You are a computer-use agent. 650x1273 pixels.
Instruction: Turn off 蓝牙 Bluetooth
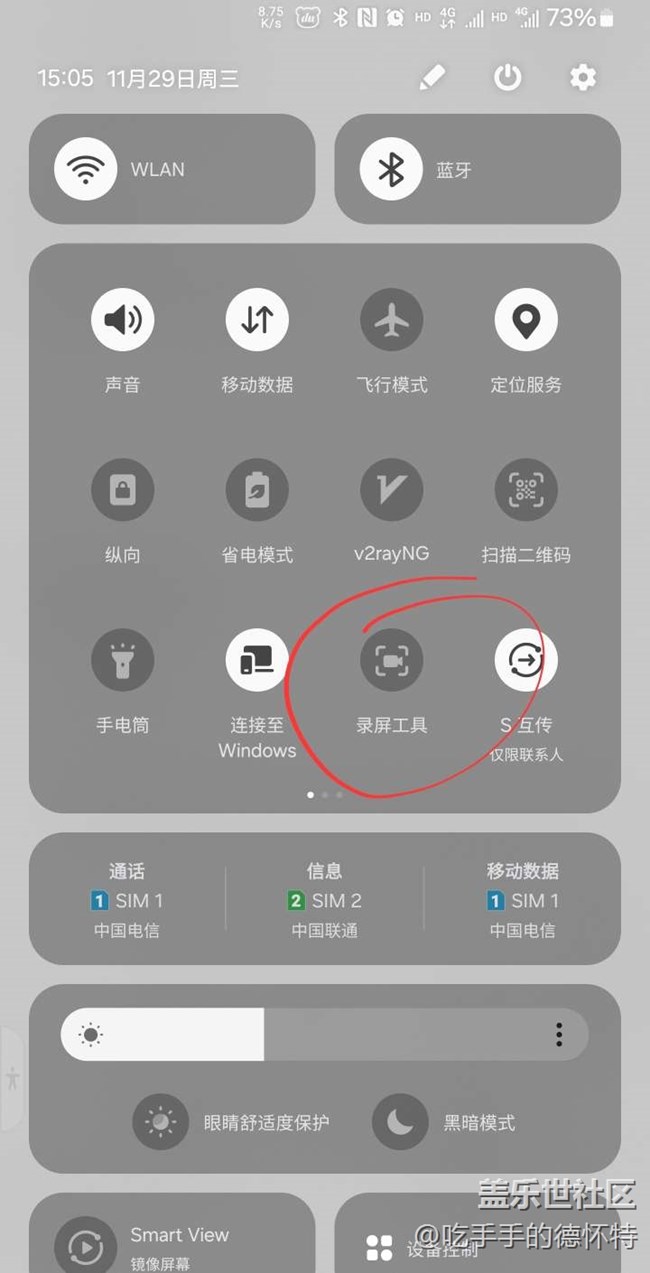click(390, 169)
